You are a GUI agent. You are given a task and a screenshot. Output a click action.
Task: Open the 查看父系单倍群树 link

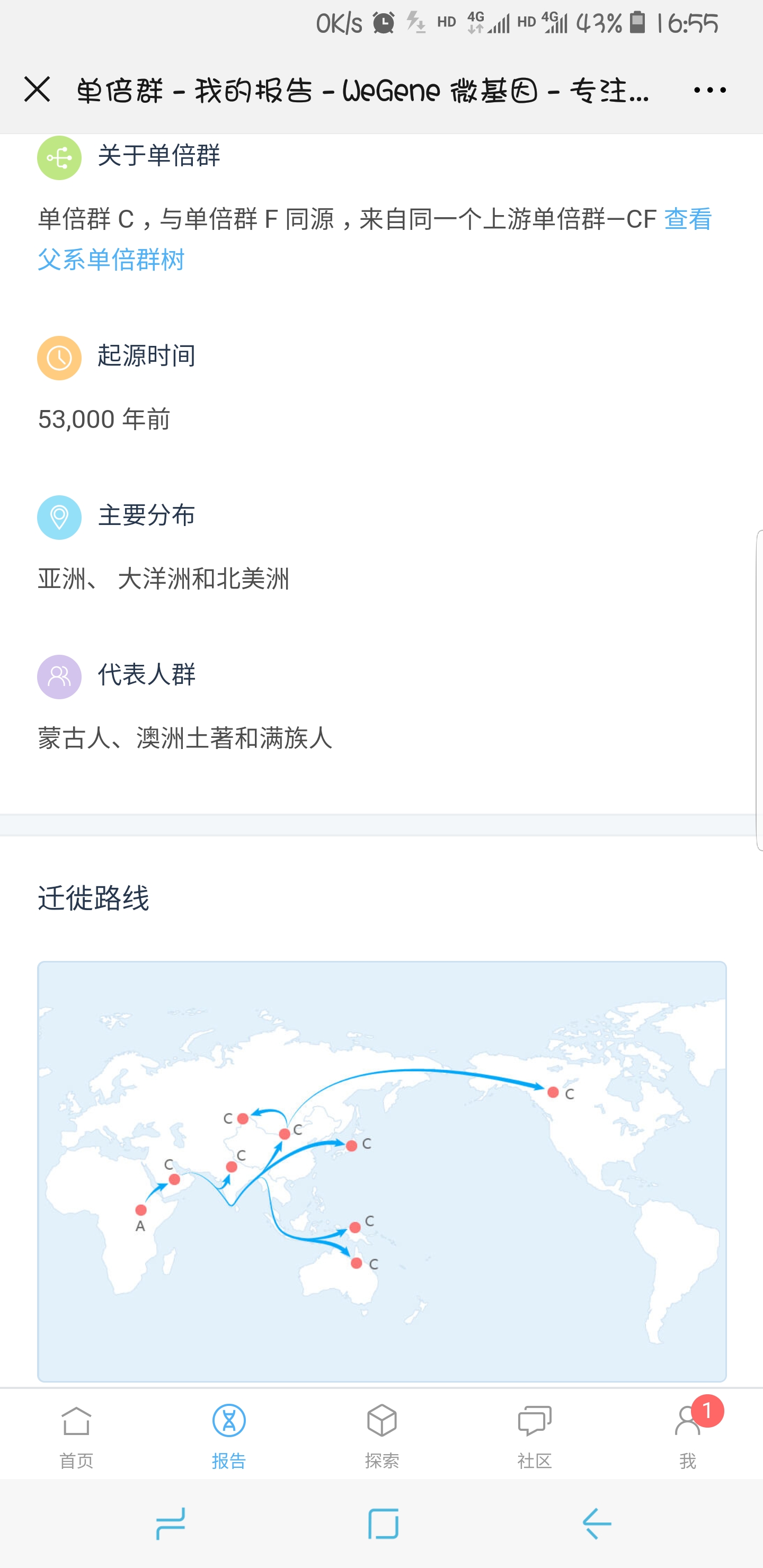tap(111, 260)
